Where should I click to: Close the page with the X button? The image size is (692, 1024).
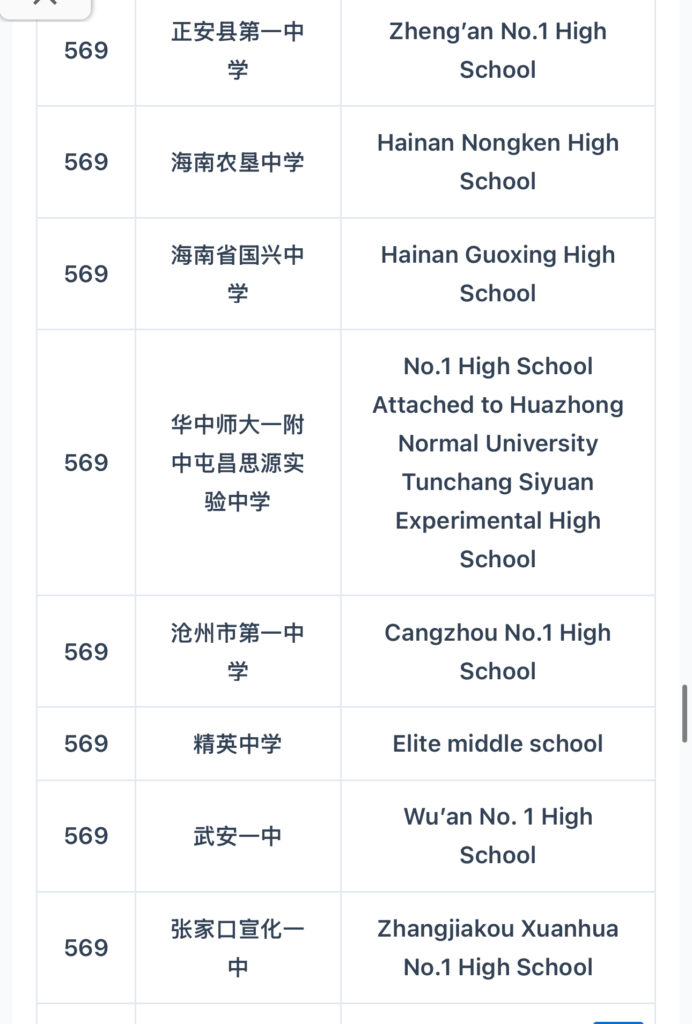tap(46, 4)
